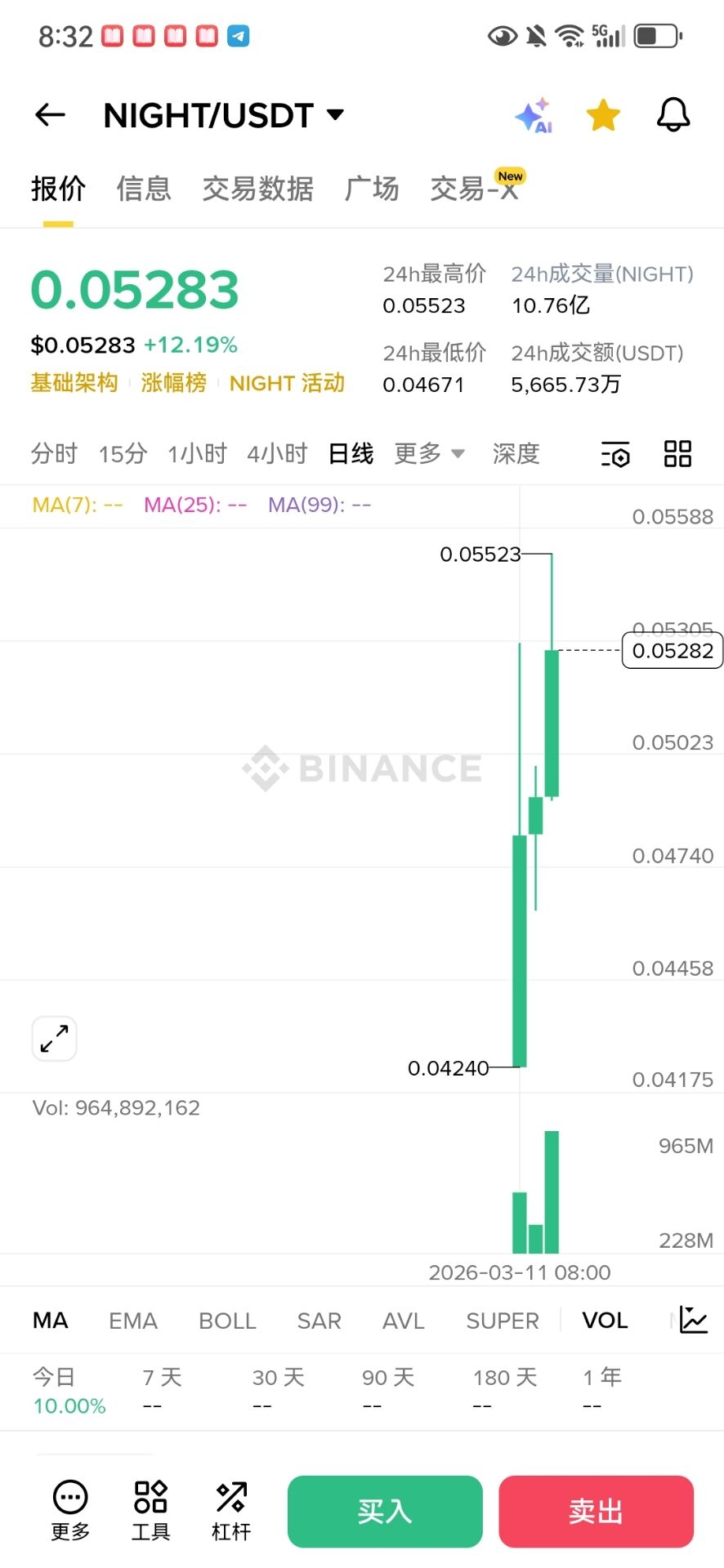Viewport: 724px width, 1568px height.
Task: Tap the 卖出 sell button
Action: [596, 1511]
